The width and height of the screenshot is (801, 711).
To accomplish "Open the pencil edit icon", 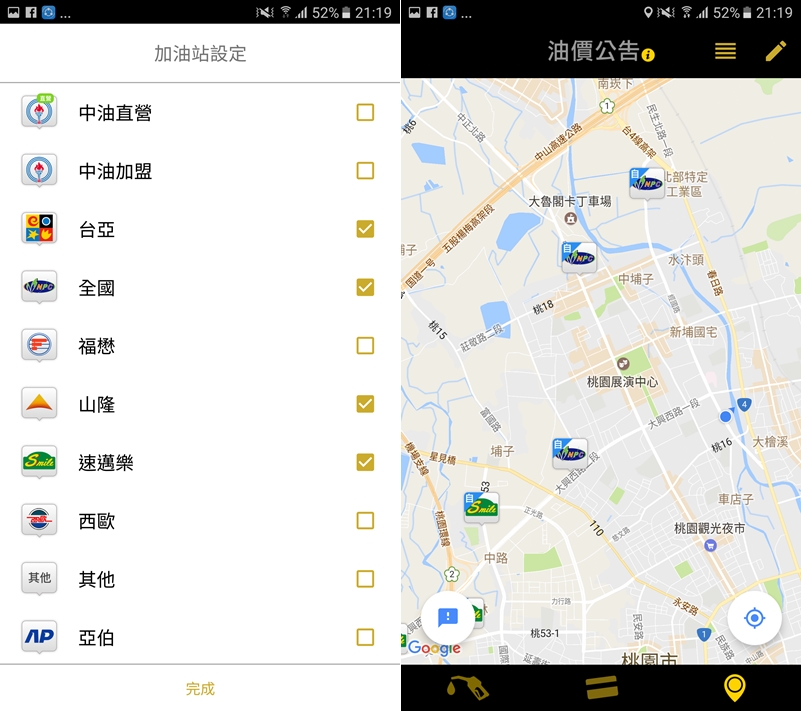I will click(776, 51).
